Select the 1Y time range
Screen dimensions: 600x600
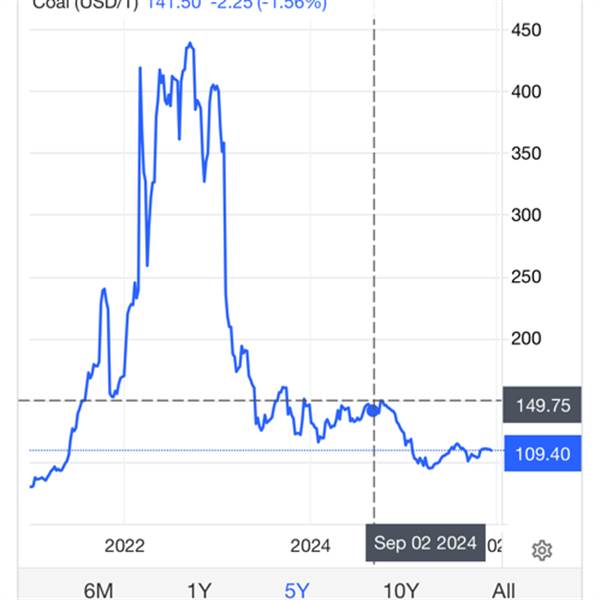[x=198, y=589]
